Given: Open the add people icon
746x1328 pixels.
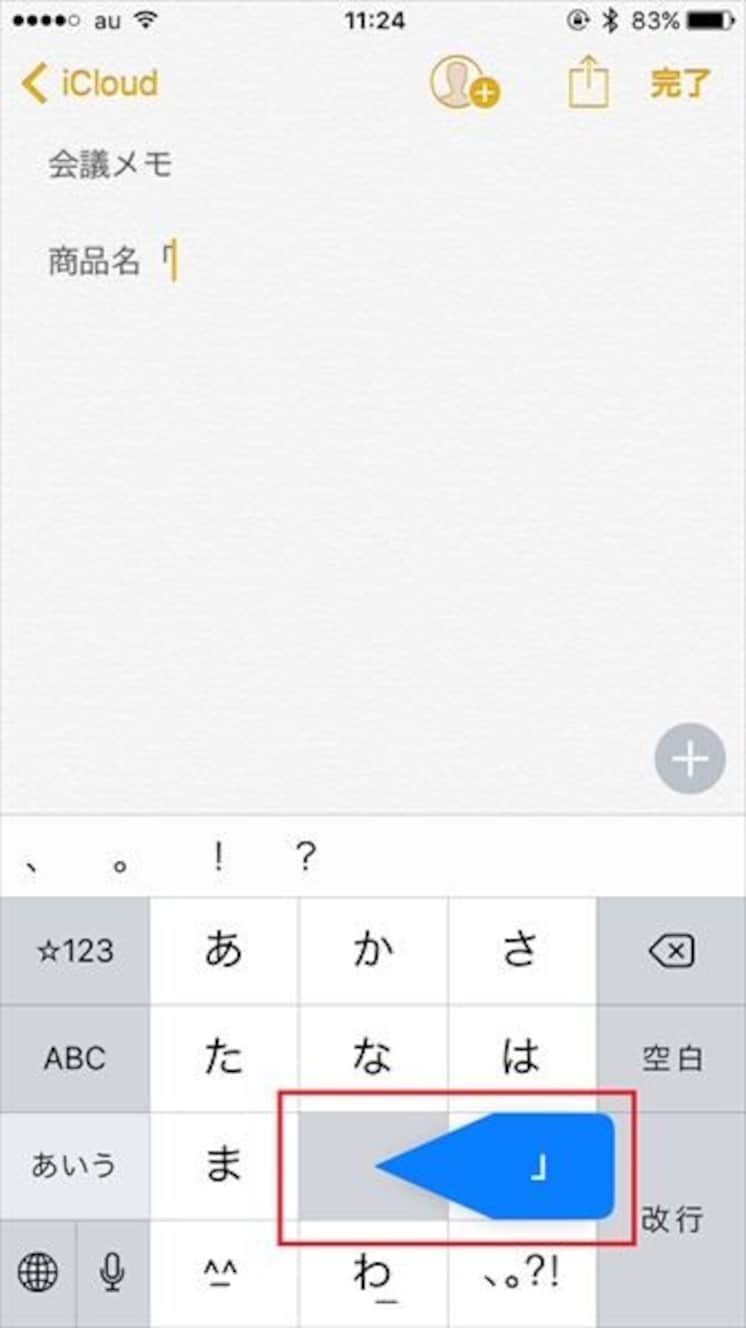Looking at the screenshot, I should coord(465,82).
